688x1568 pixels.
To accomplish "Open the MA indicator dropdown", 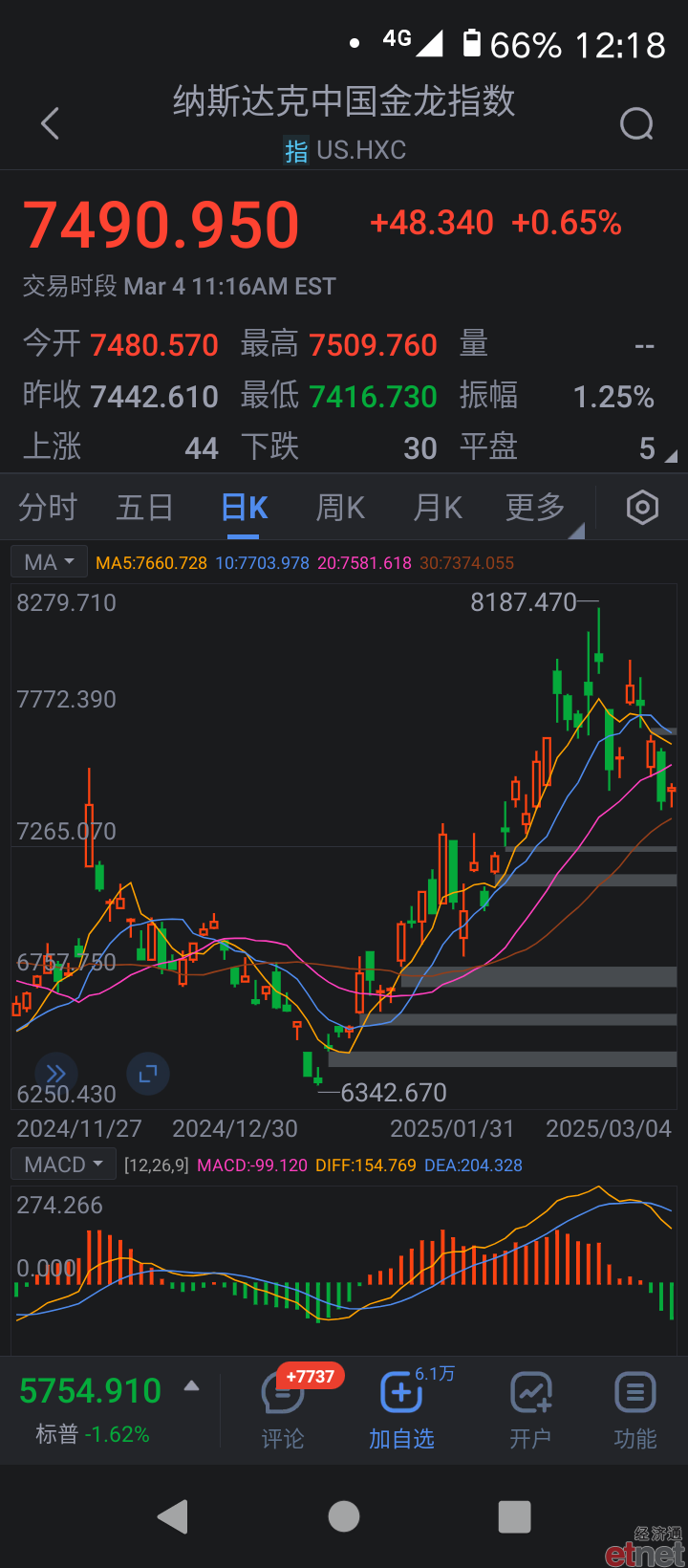I will click(49, 562).
